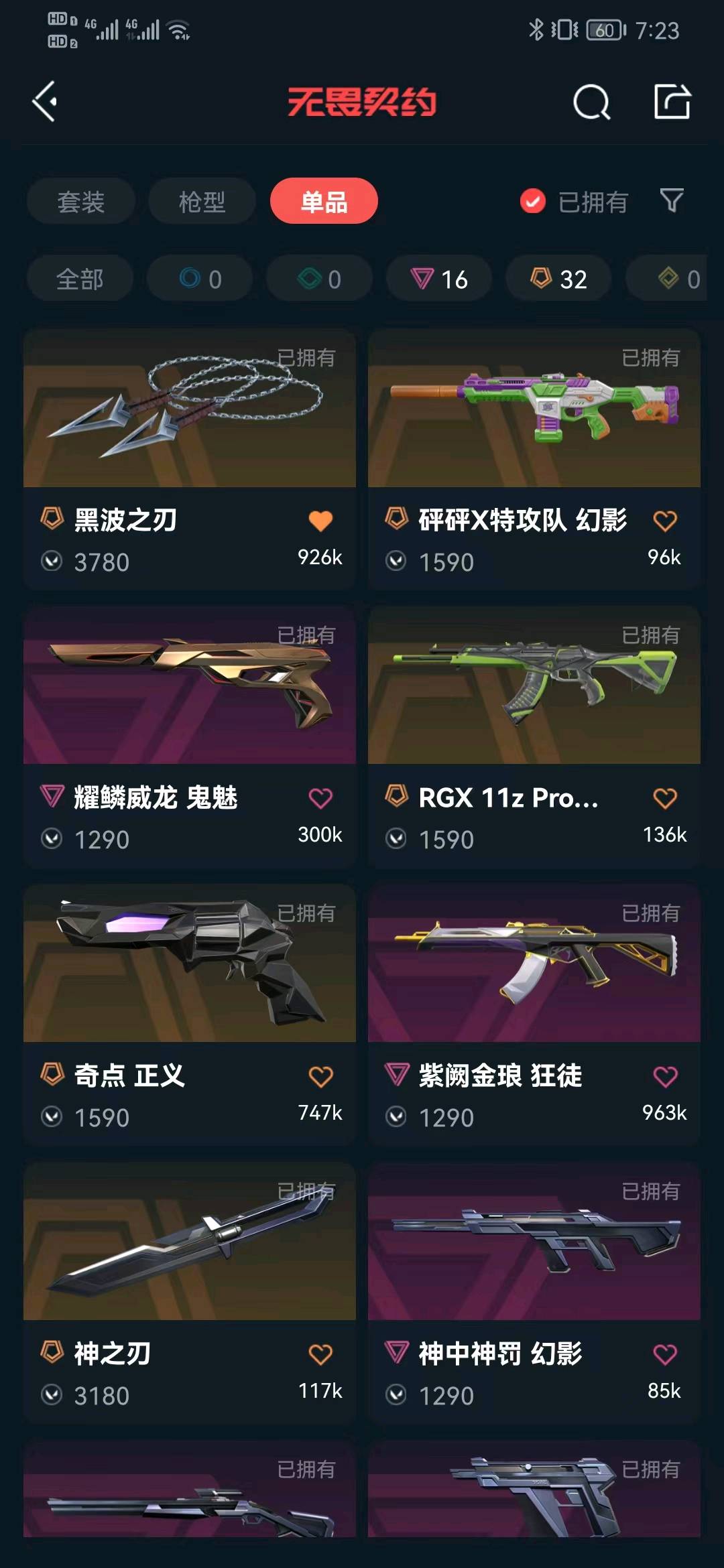Like the 神之刃 skin
The image size is (724, 1568).
click(320, 1354)
